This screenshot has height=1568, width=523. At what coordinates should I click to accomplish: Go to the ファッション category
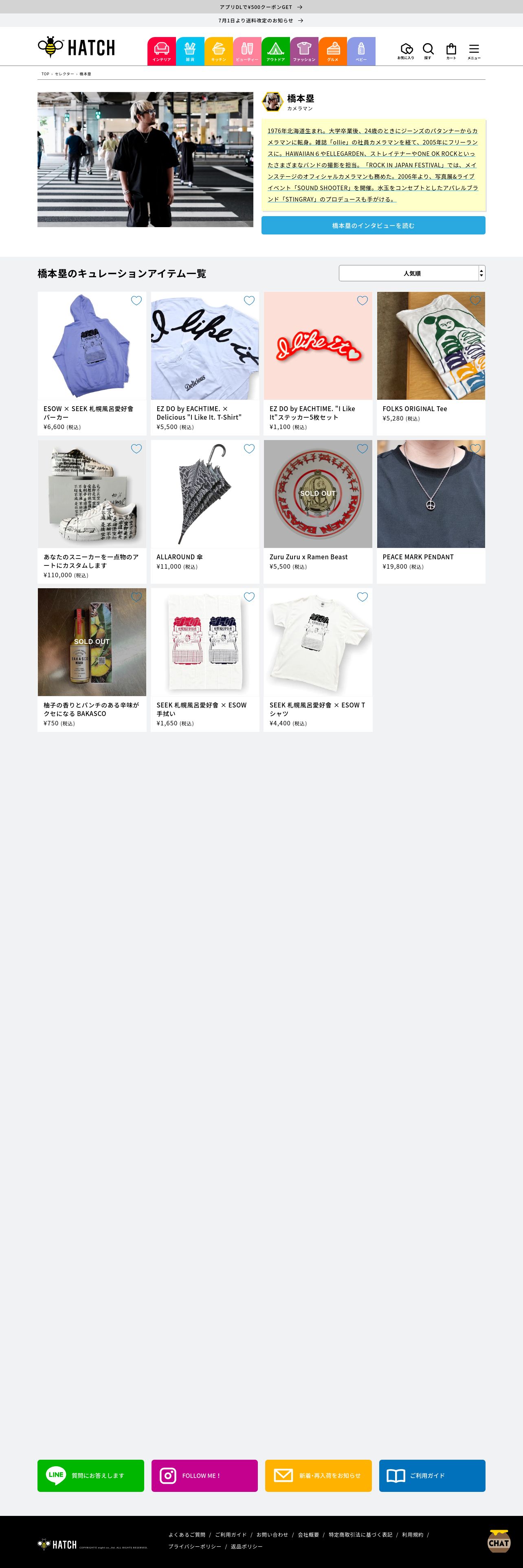click(x=304, y=51)
